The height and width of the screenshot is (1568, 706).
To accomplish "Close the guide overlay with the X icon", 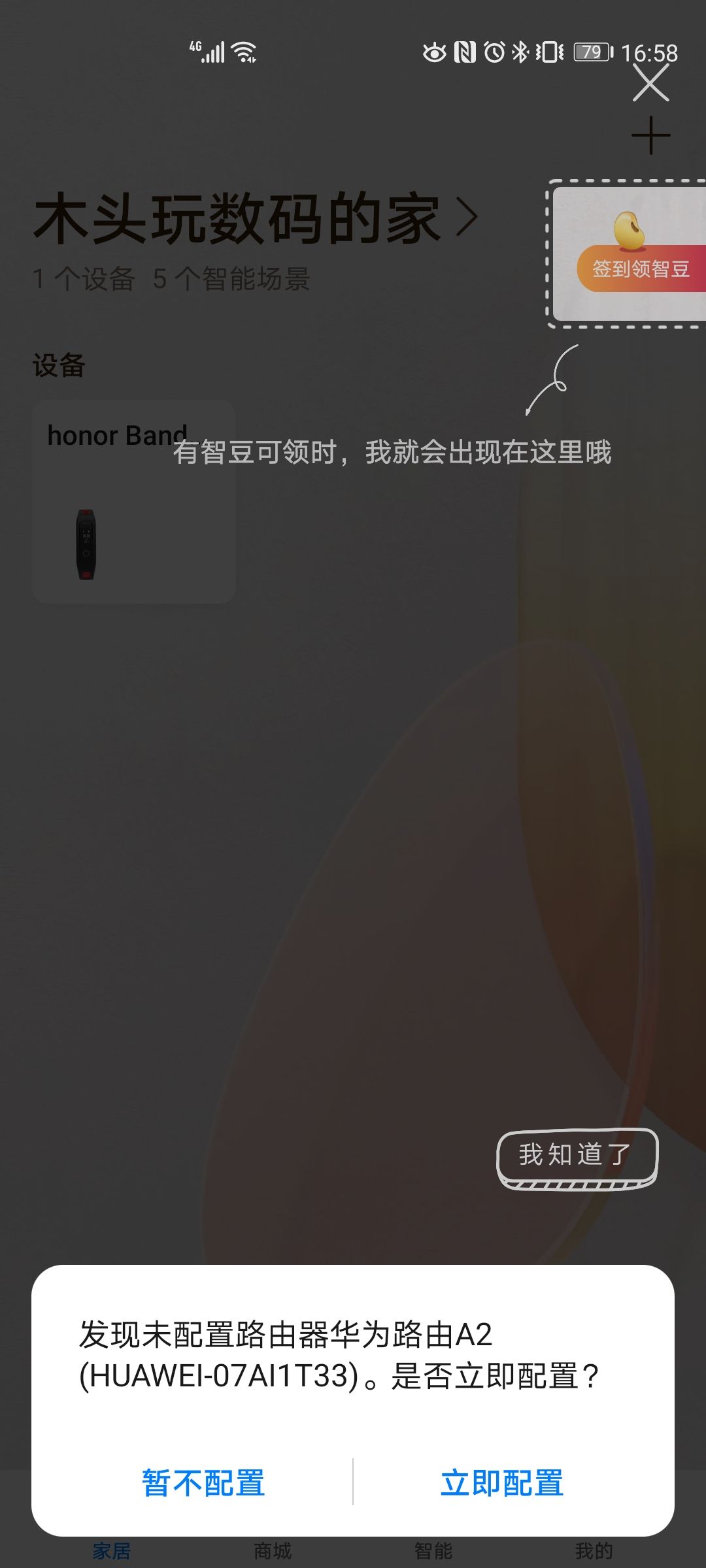I will click(x=650, y=83).
